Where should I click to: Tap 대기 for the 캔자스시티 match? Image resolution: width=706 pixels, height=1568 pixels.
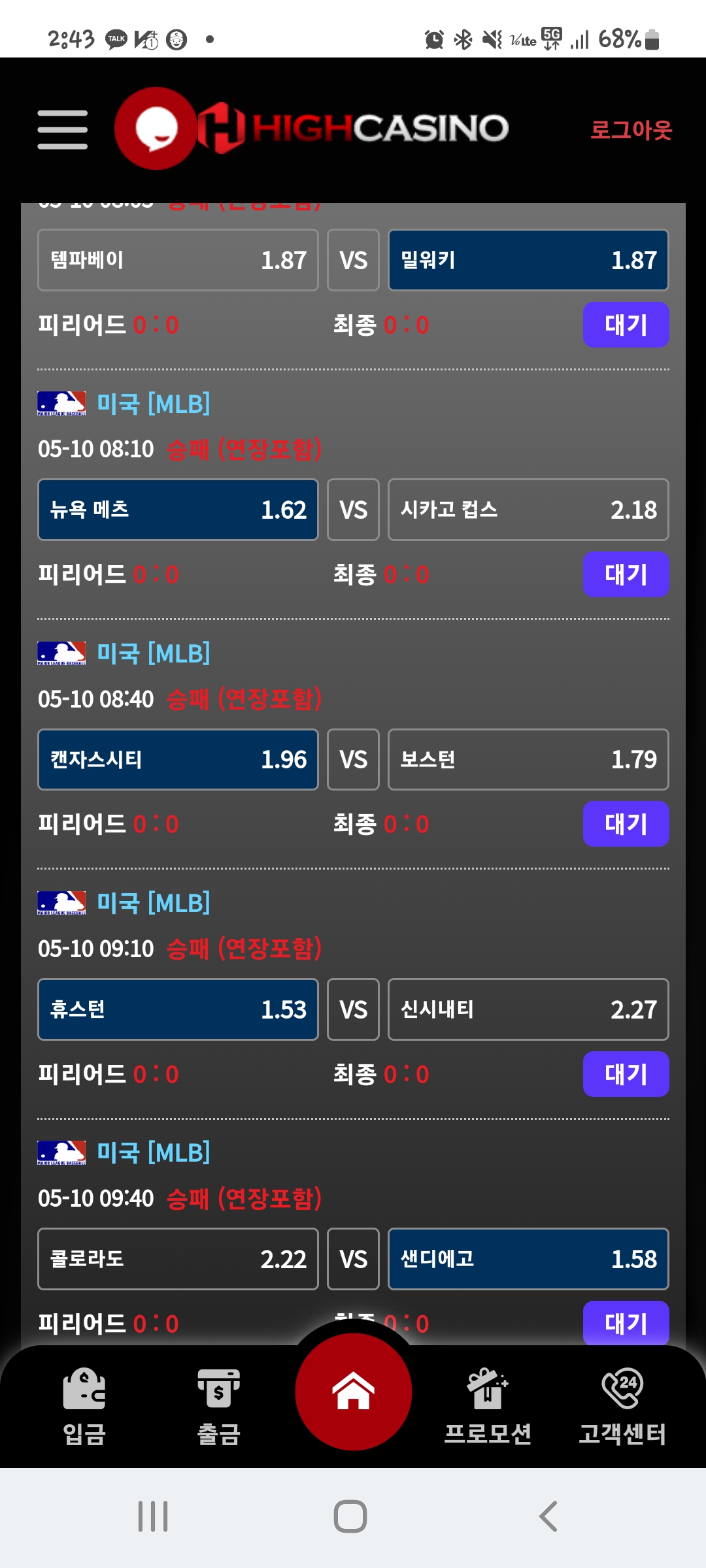[x=626, y=824]
